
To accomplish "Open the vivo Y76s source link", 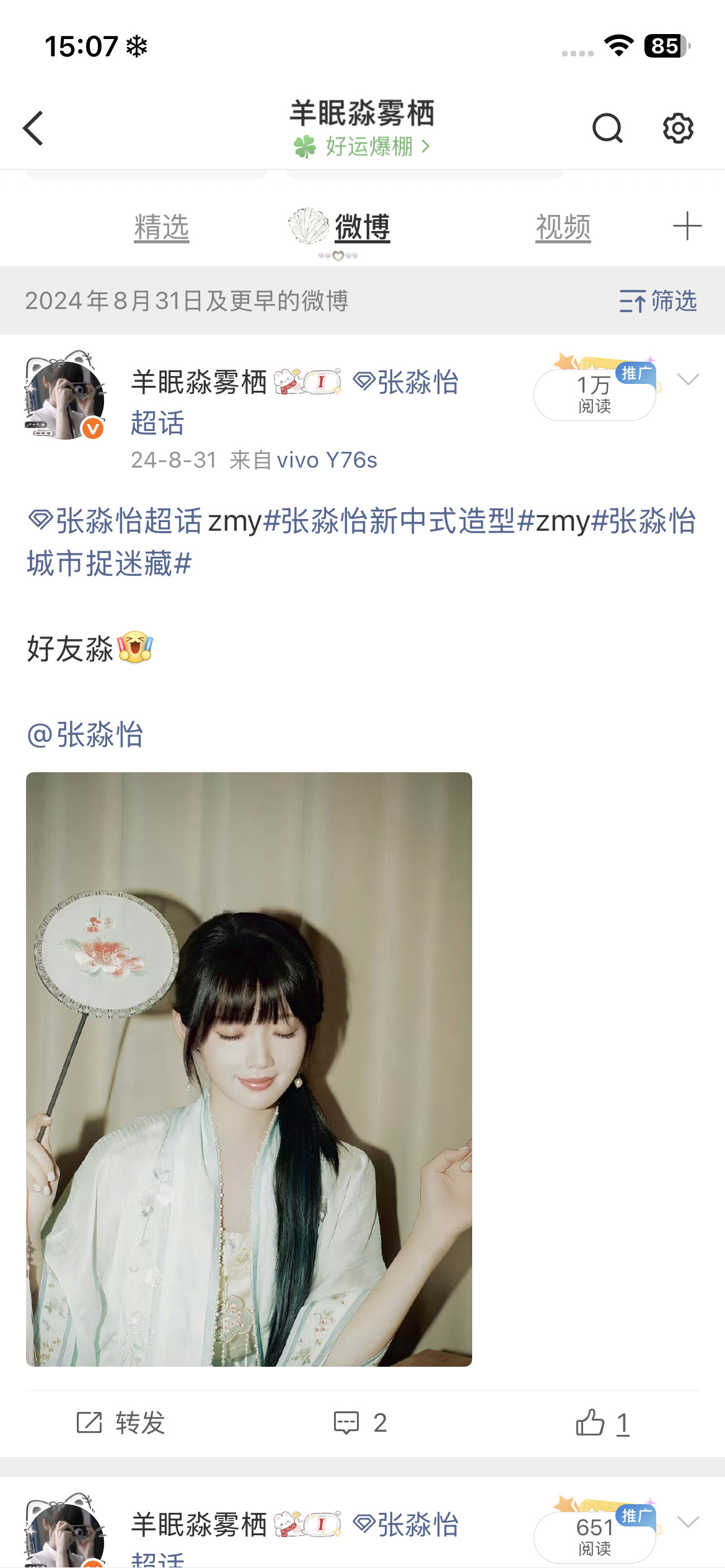I will tap(327, 460).
